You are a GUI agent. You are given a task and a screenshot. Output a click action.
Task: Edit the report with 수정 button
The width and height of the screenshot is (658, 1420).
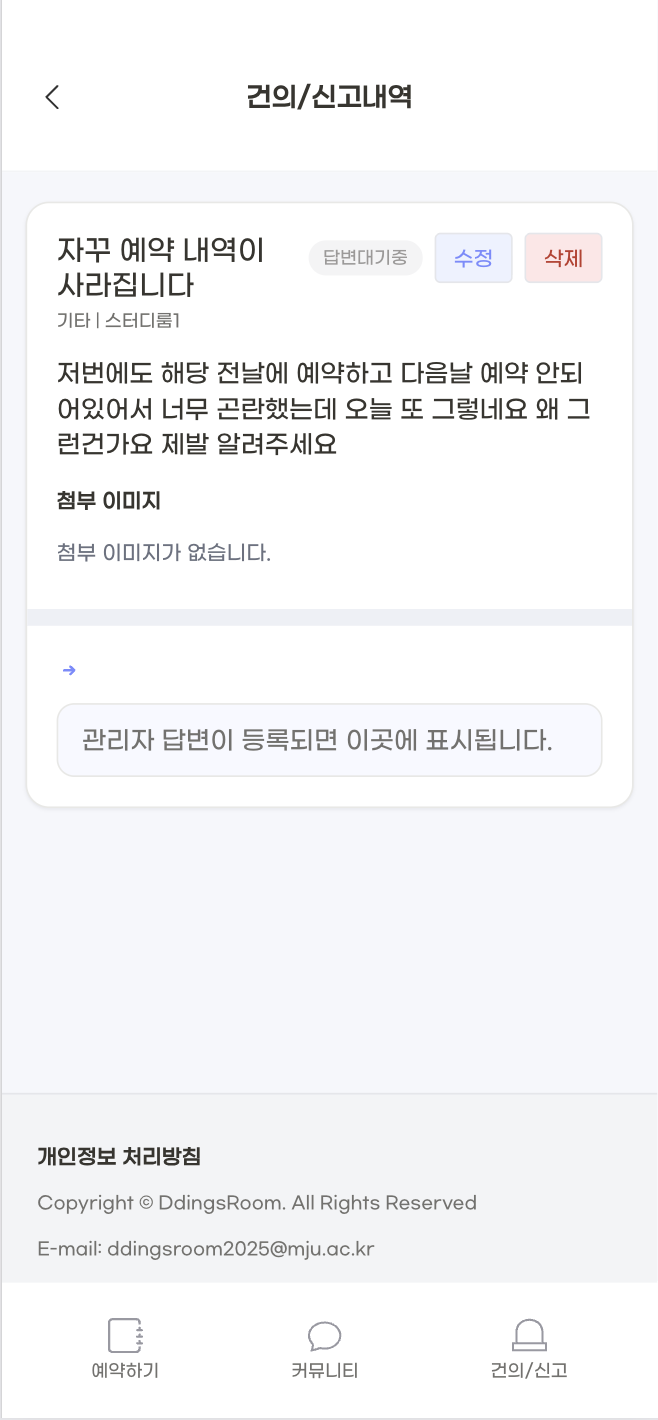[x=473, y=258]
